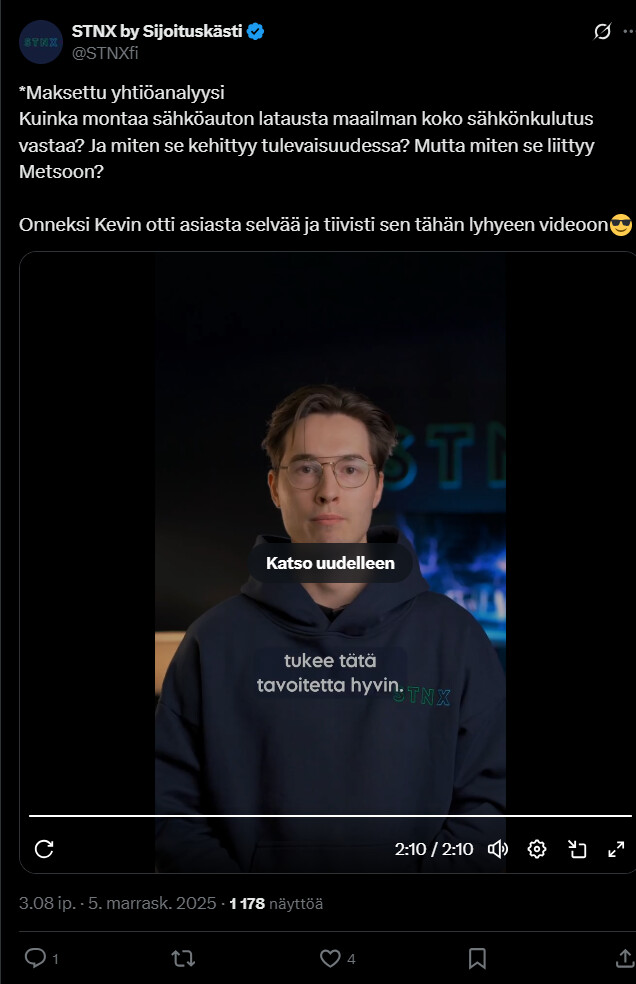Open the post's overflow menu

pos(629,31)
